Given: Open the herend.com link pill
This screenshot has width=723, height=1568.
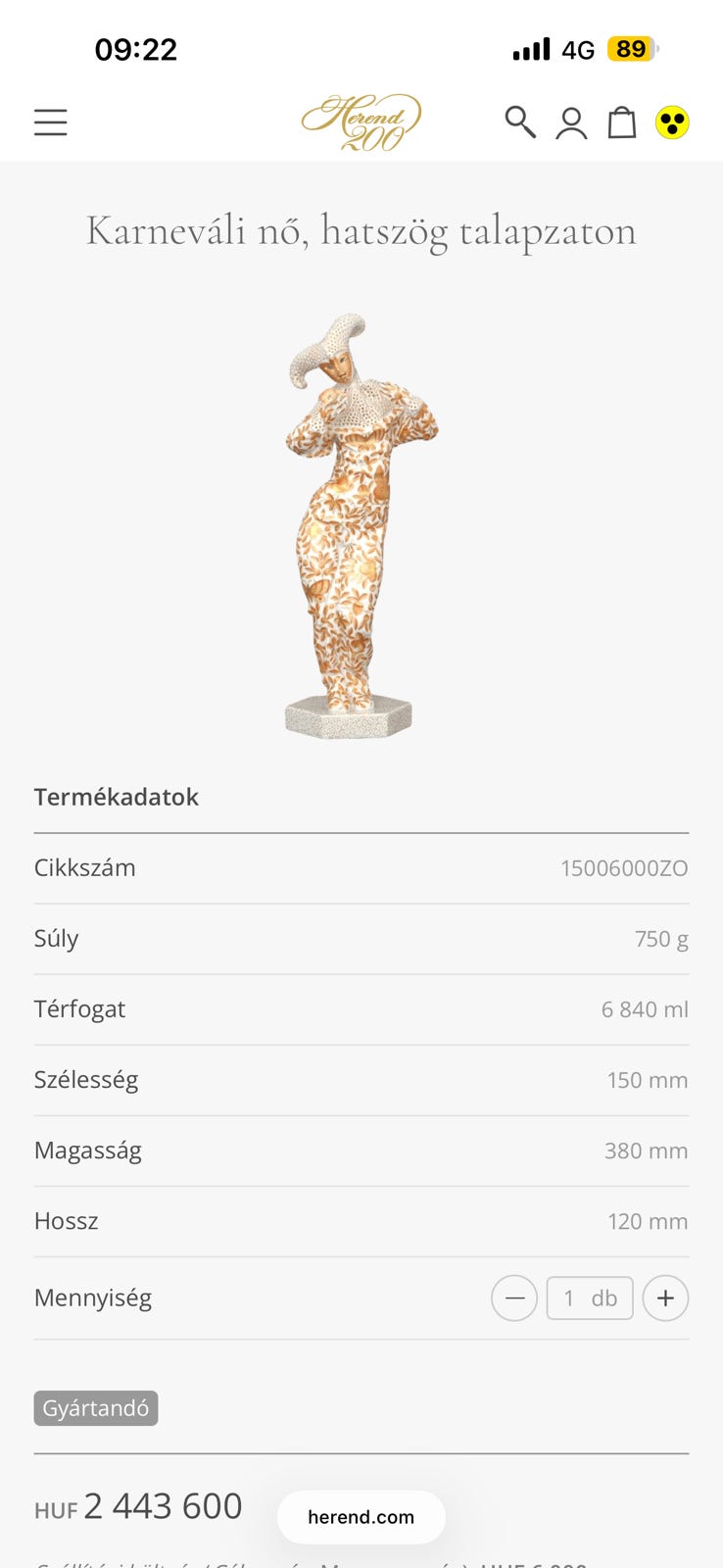Looking at the screenshot, I should tap(361, 1516).
